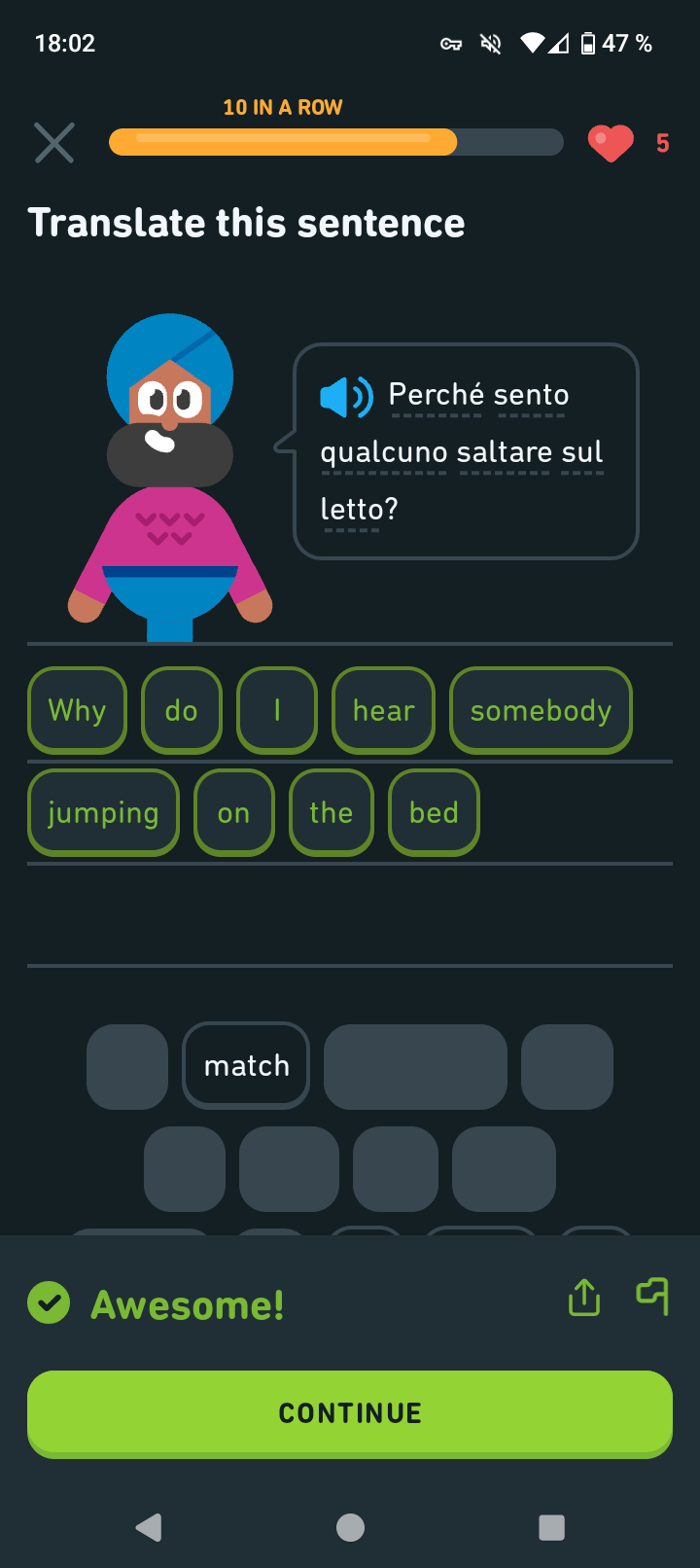Select the unused word 'match'
Screen dimensions: 700x1568
point(246,1066)
